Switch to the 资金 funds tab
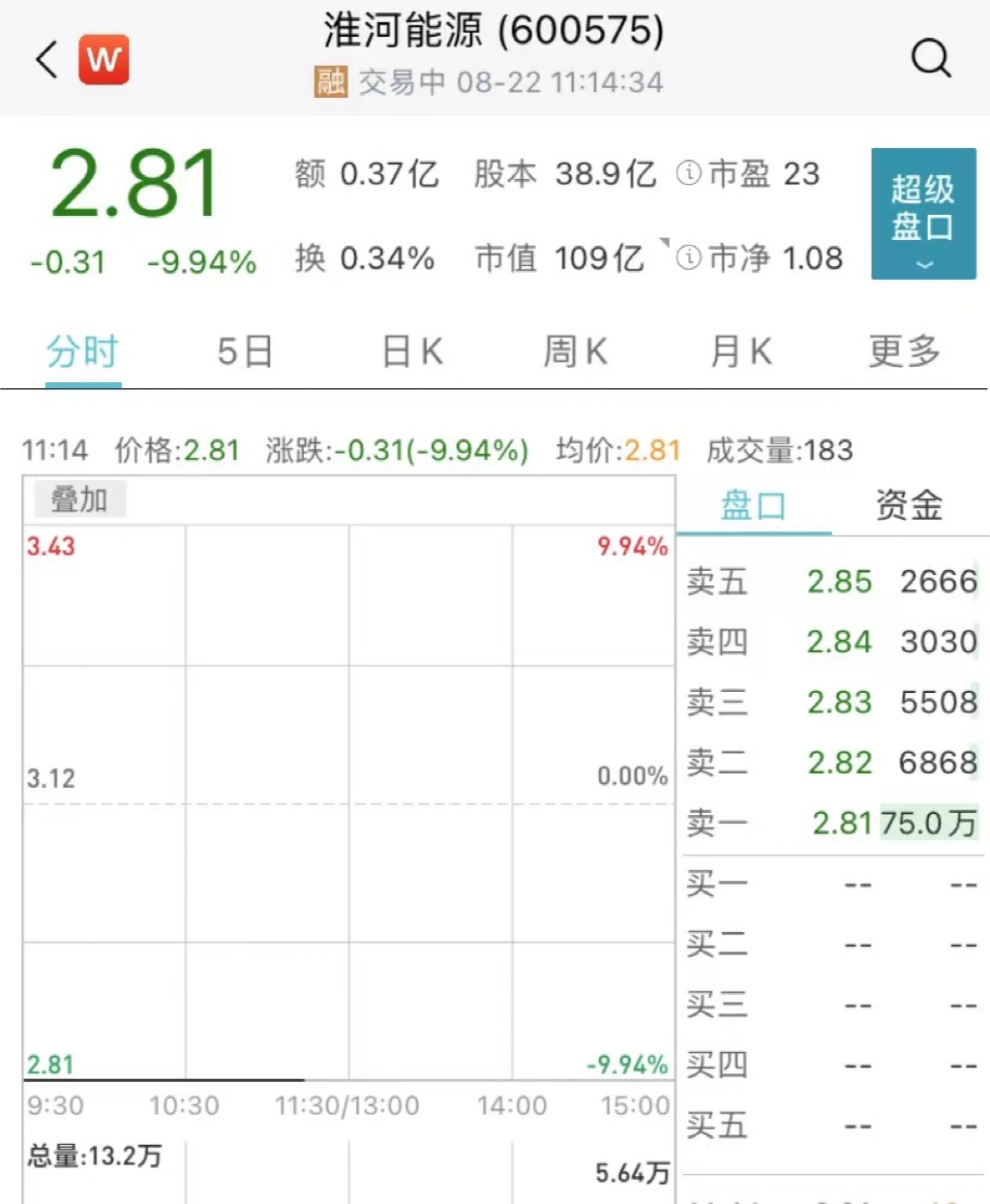 pos(908,505)
